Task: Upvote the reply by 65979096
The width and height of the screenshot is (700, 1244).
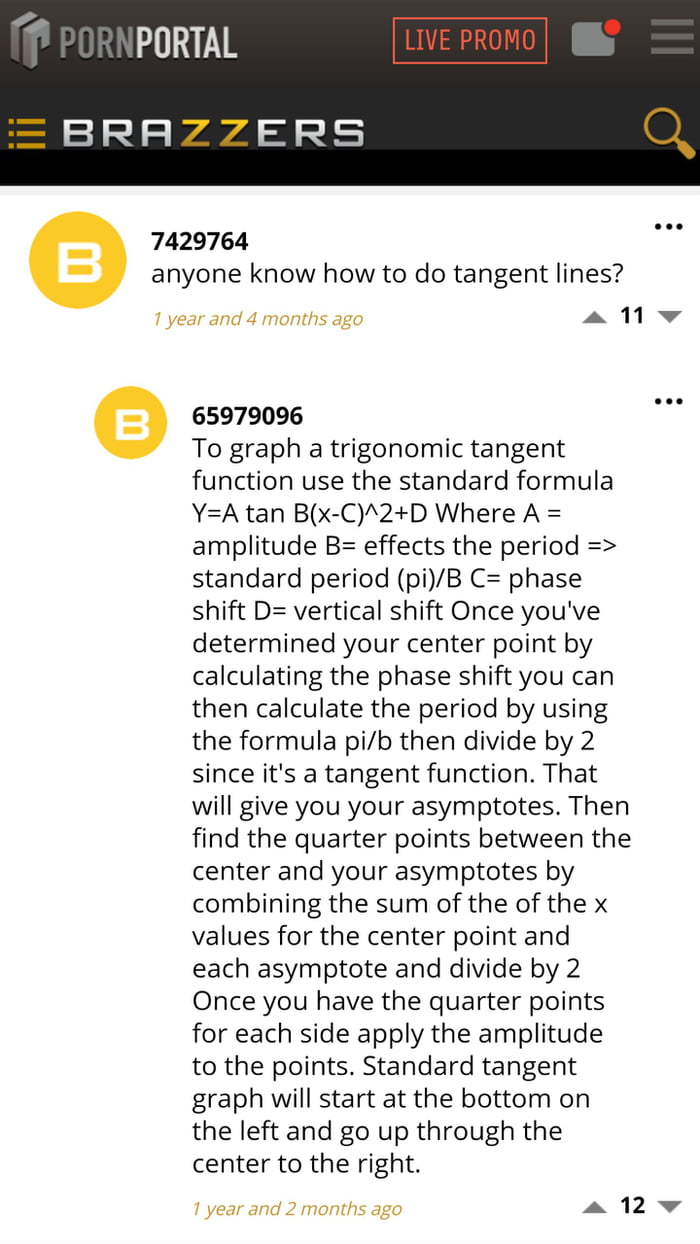Action: [x=594, y=1207]
